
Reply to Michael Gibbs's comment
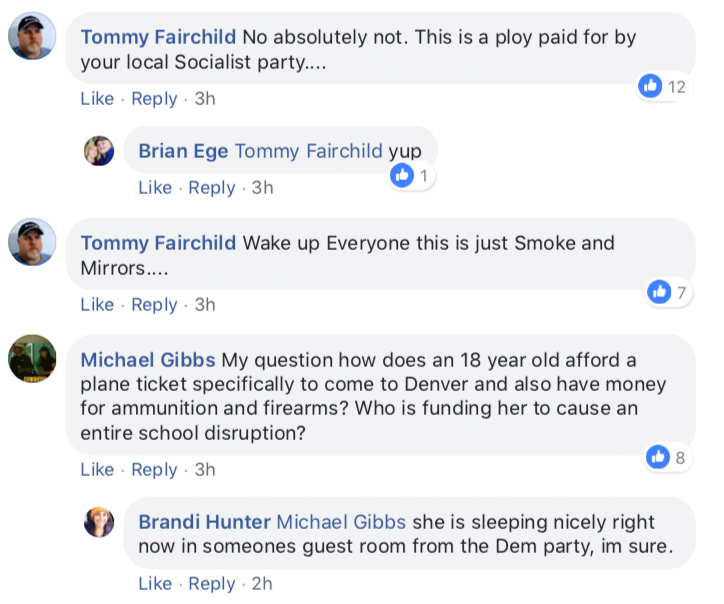pos(154,470)
